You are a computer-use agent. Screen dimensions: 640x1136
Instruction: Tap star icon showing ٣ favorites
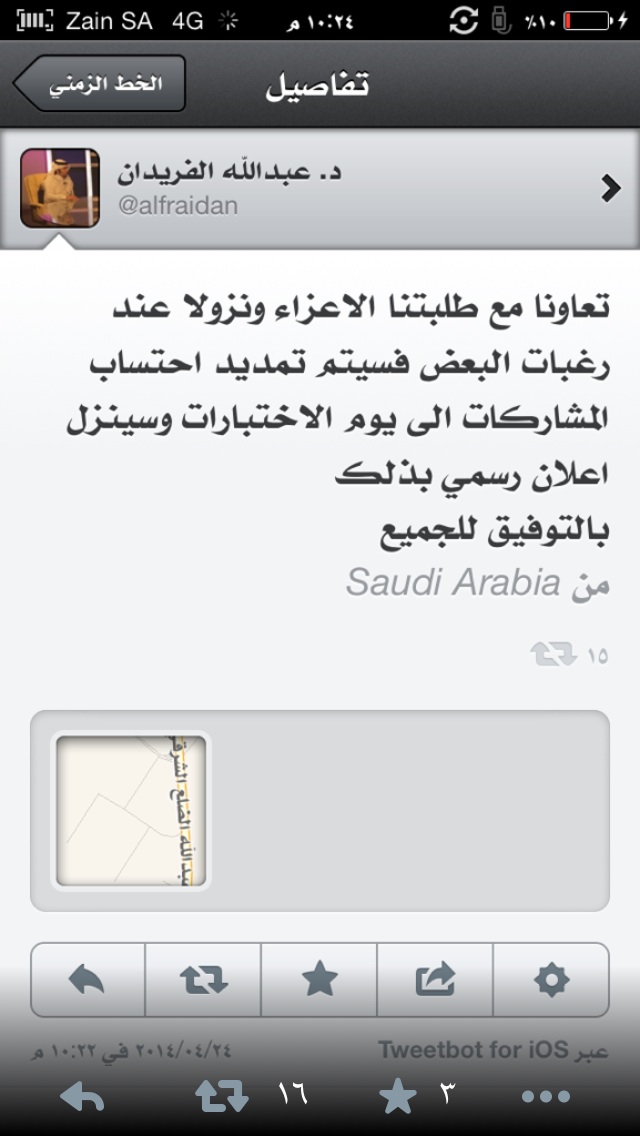pyautogui.click(x=399, y=1096)
